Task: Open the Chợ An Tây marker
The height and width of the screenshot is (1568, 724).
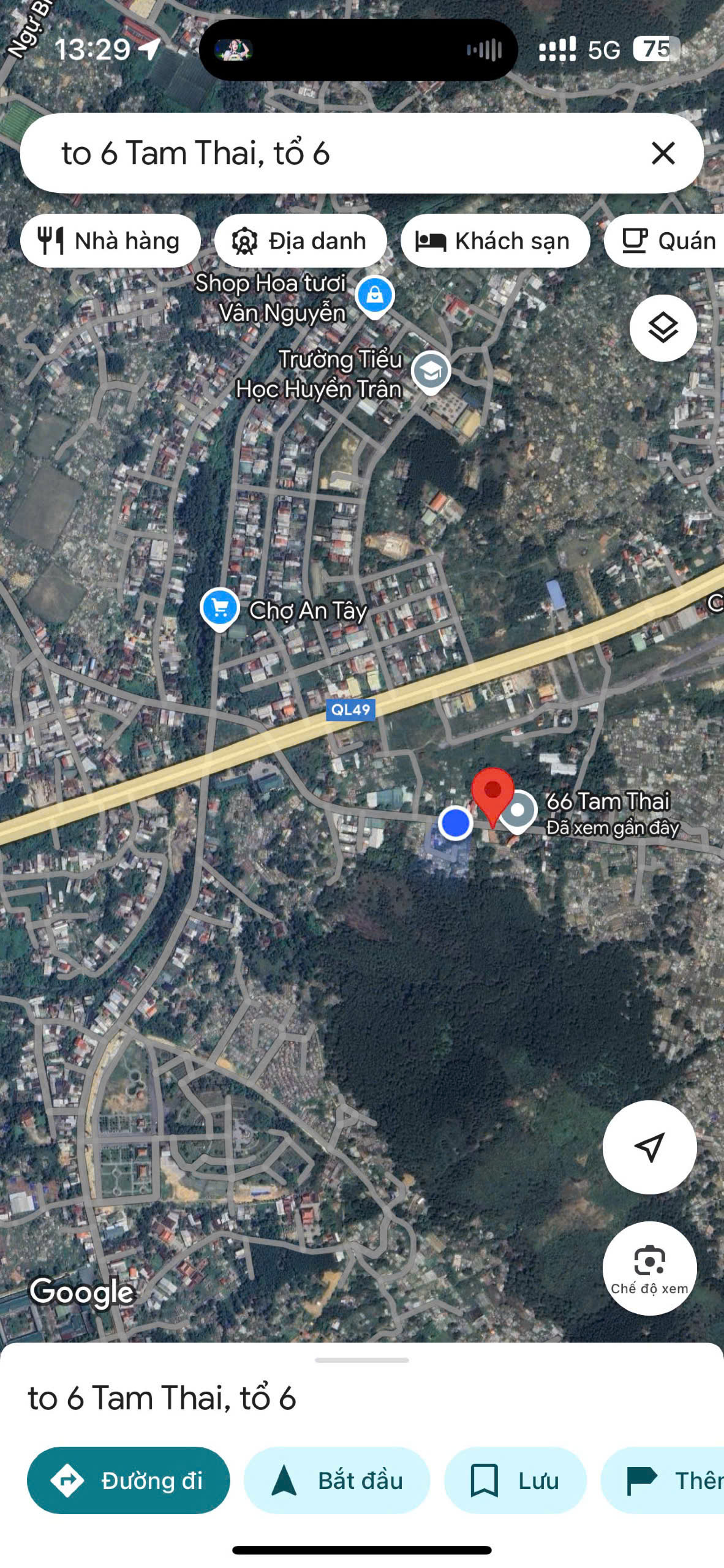Action: point(220,608)
